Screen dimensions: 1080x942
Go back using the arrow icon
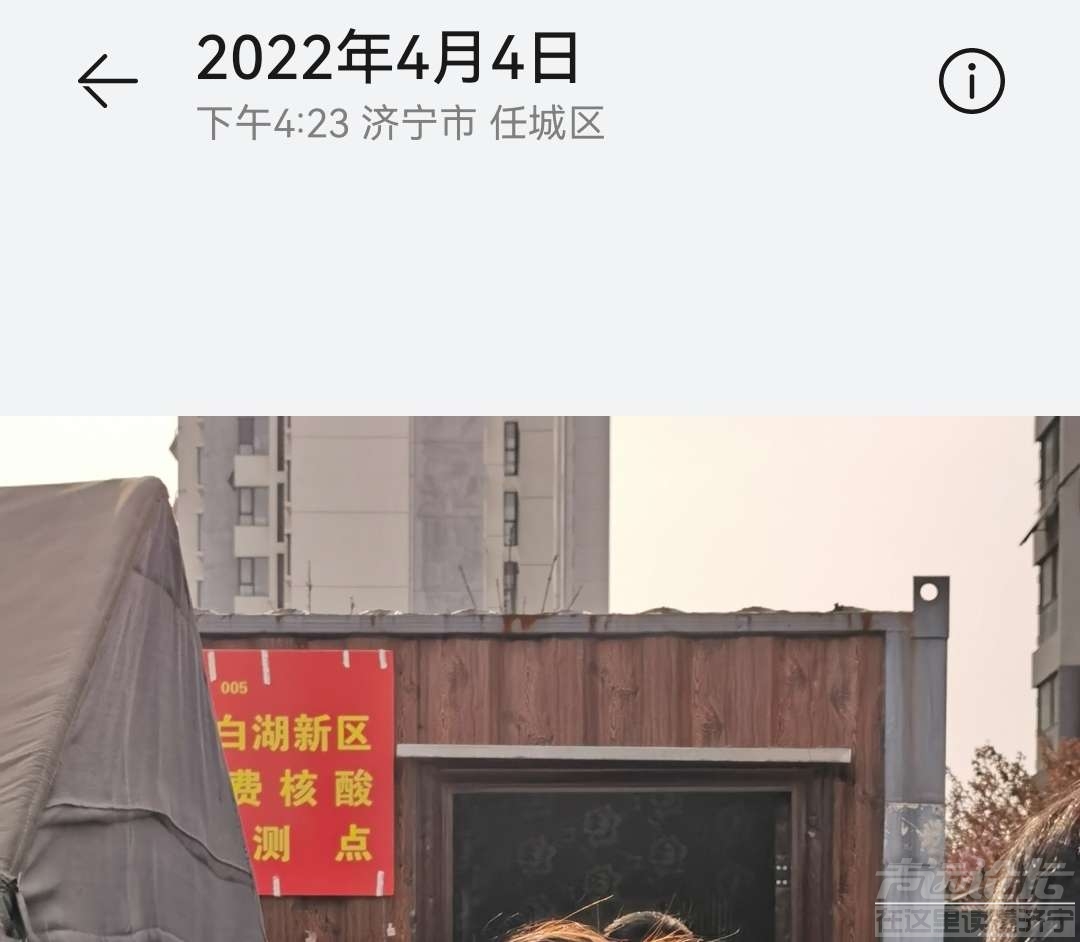click(107, 81)
